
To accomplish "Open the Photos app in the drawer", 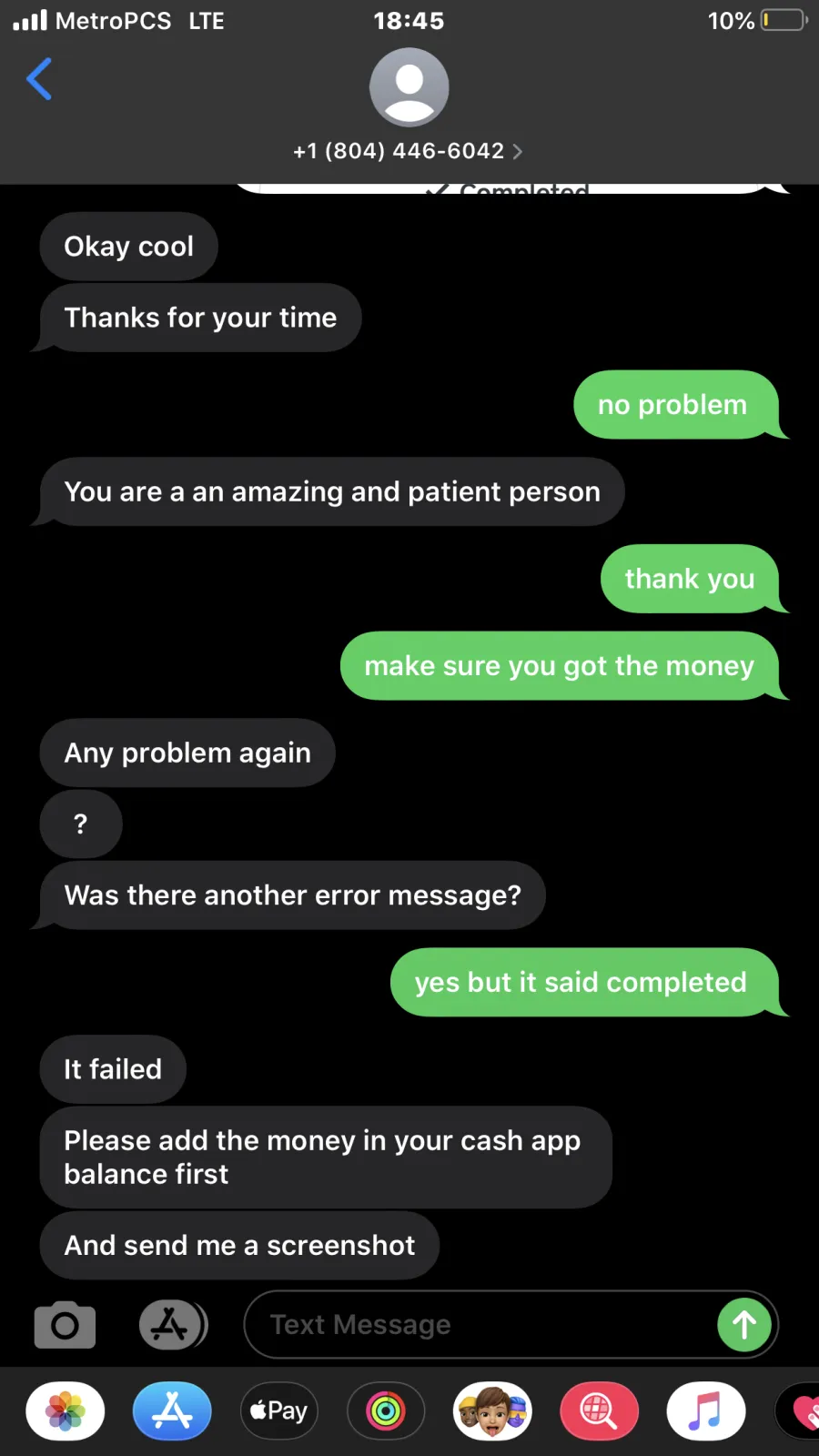I will (66, 1411).
